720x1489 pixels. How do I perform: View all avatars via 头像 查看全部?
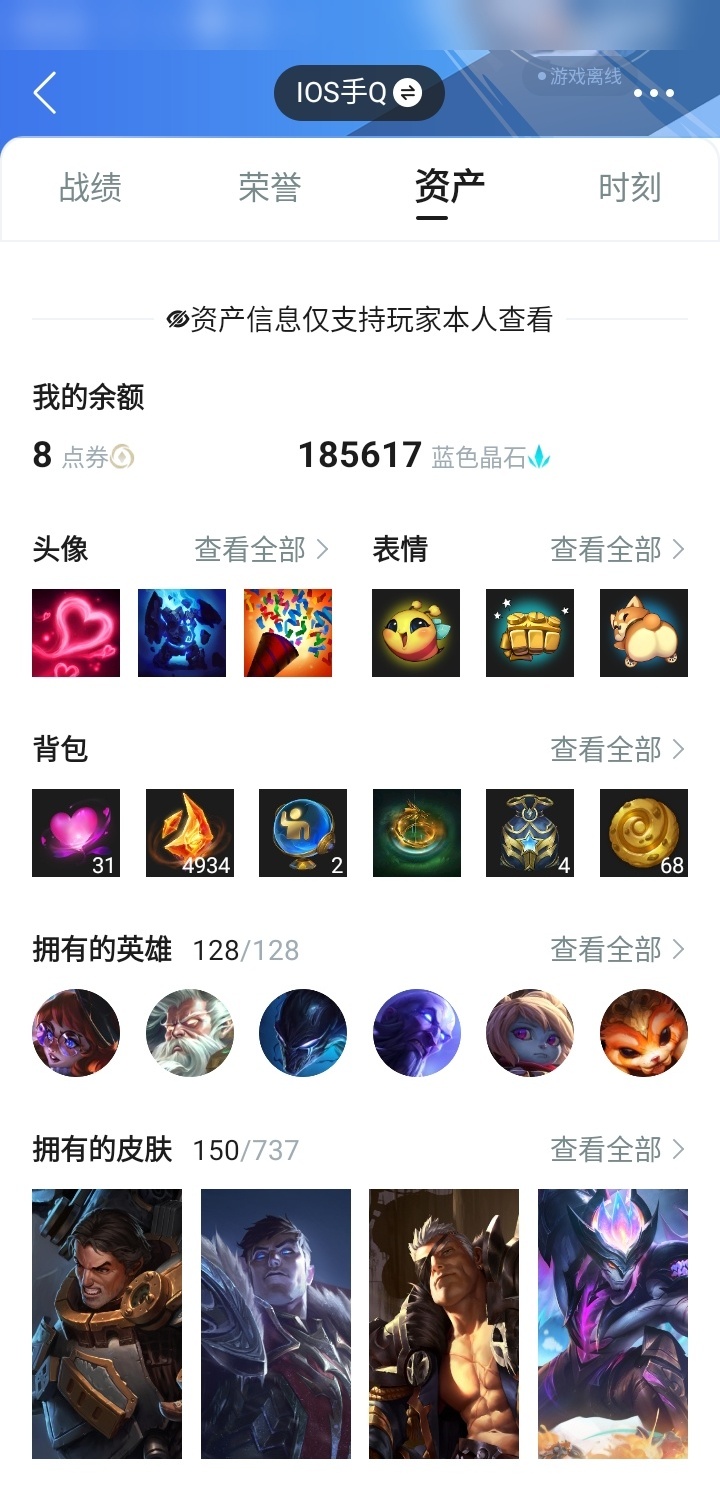click(x=262, y=549)
